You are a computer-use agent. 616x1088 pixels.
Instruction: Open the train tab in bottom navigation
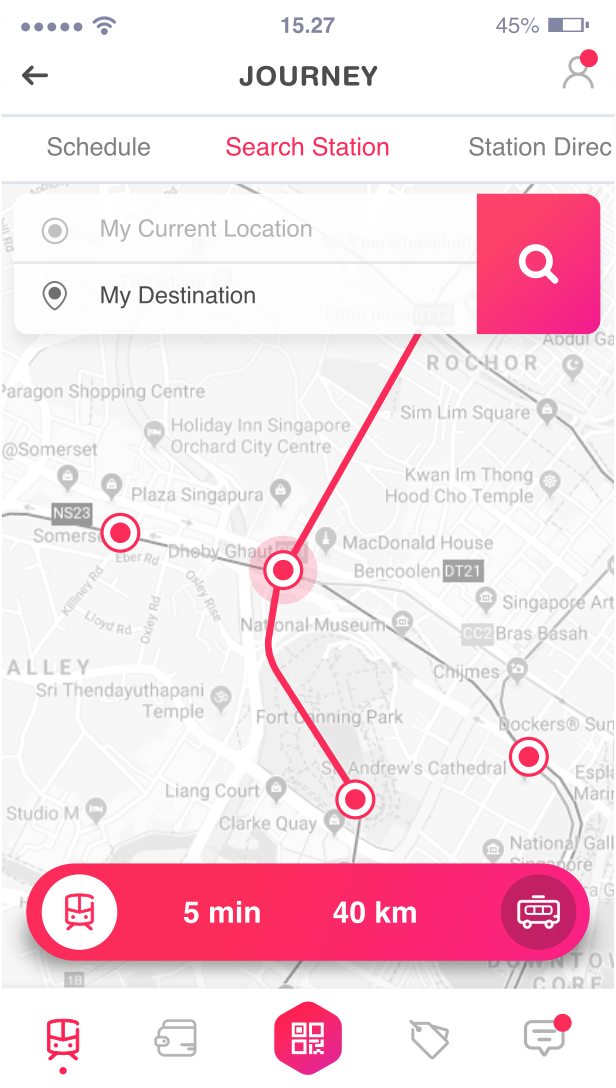[x=64, y=1040]
